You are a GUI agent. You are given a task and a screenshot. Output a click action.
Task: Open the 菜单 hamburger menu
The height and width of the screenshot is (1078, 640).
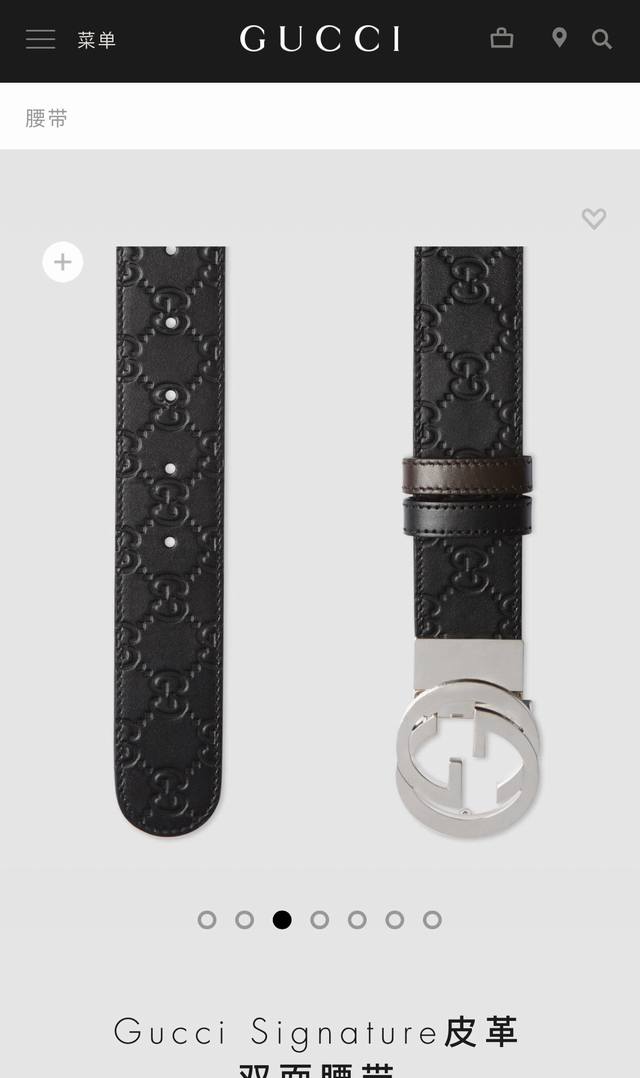tap(41, 40)
